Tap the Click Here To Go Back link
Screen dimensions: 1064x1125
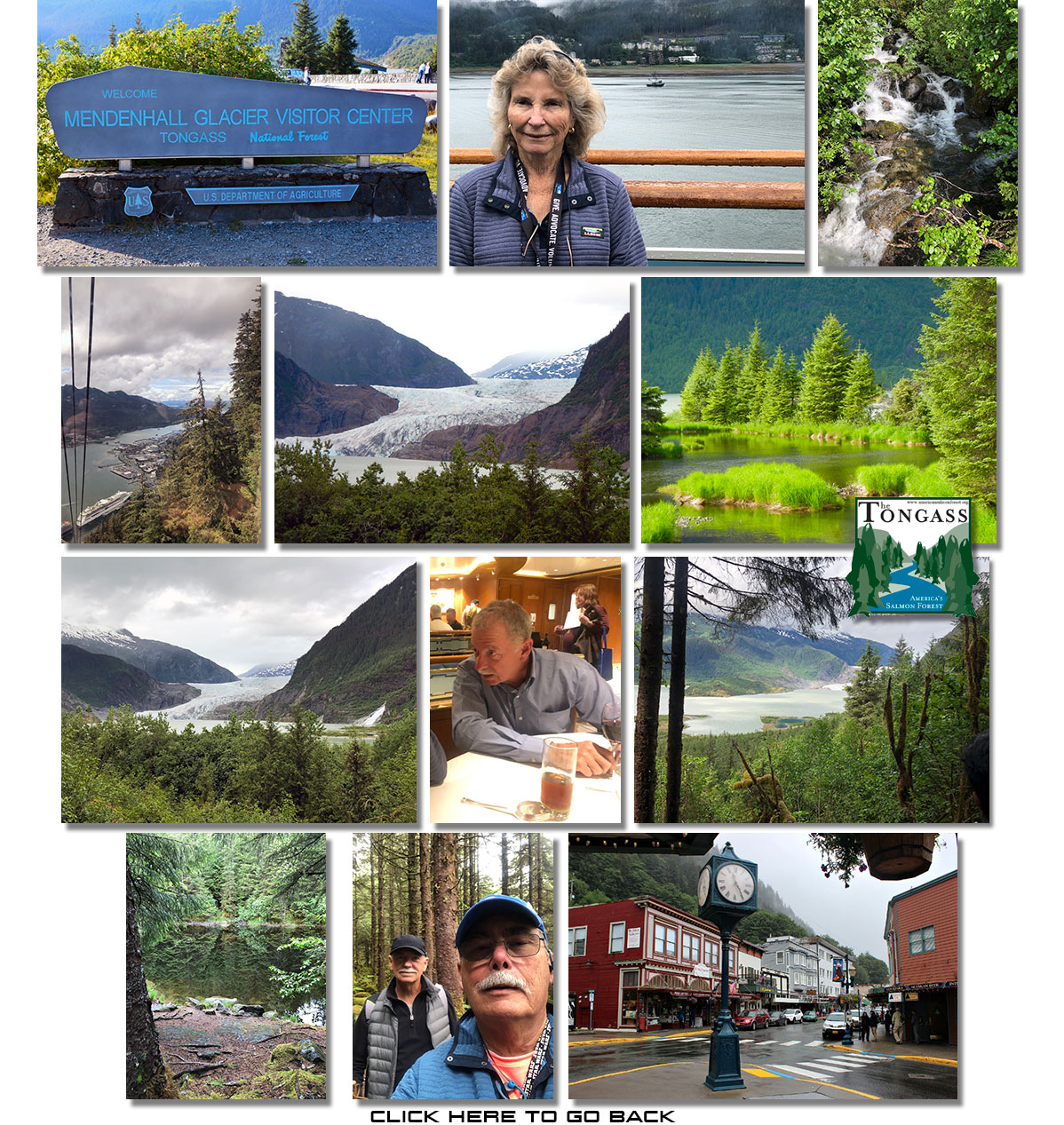pyautogui.click(x=522, y=1116)
